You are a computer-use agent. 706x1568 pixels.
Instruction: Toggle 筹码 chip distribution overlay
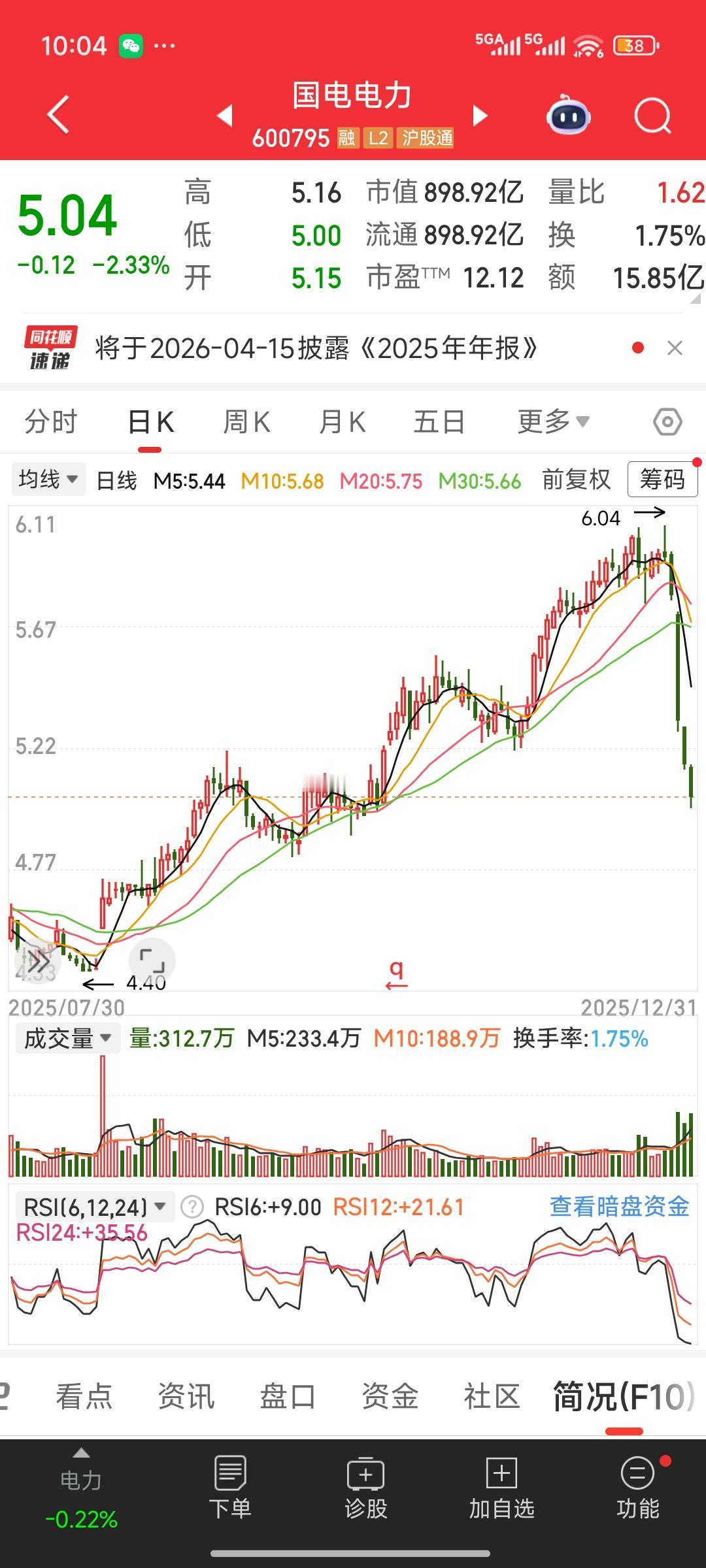[662, 479]
